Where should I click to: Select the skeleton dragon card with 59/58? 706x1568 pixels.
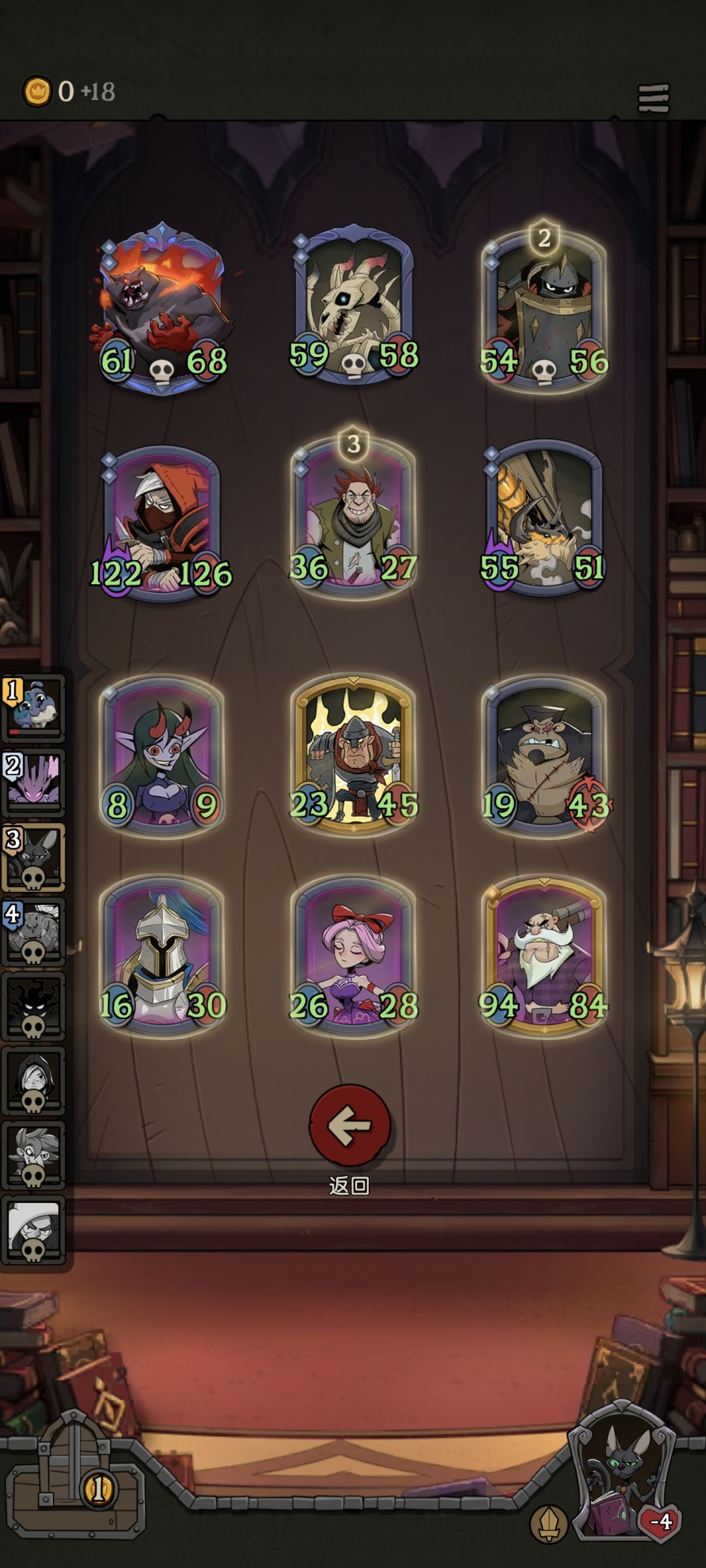(x=354, y=304)
